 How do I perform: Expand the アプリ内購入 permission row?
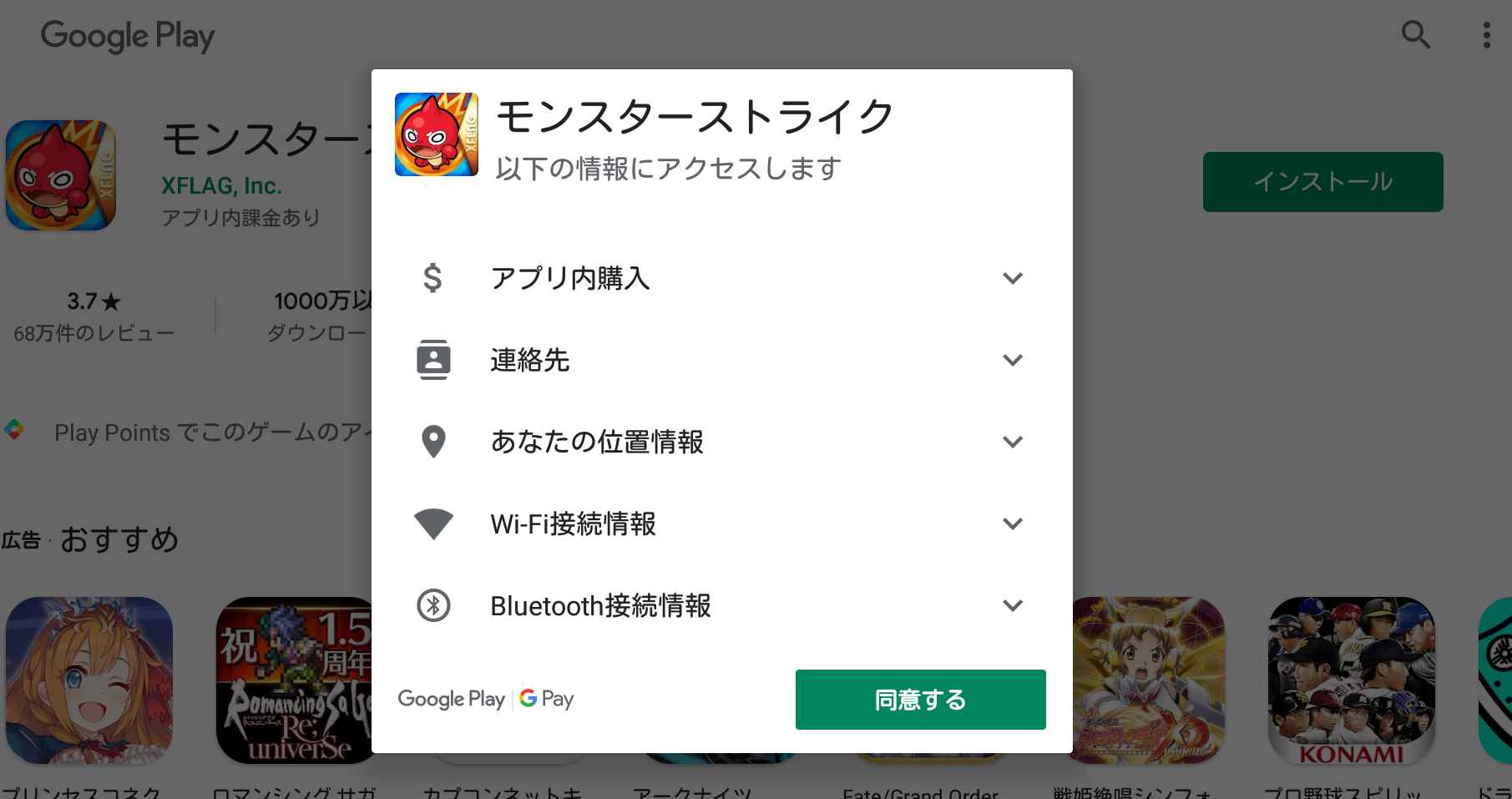pyautogui.click(x=1012, y=278)
